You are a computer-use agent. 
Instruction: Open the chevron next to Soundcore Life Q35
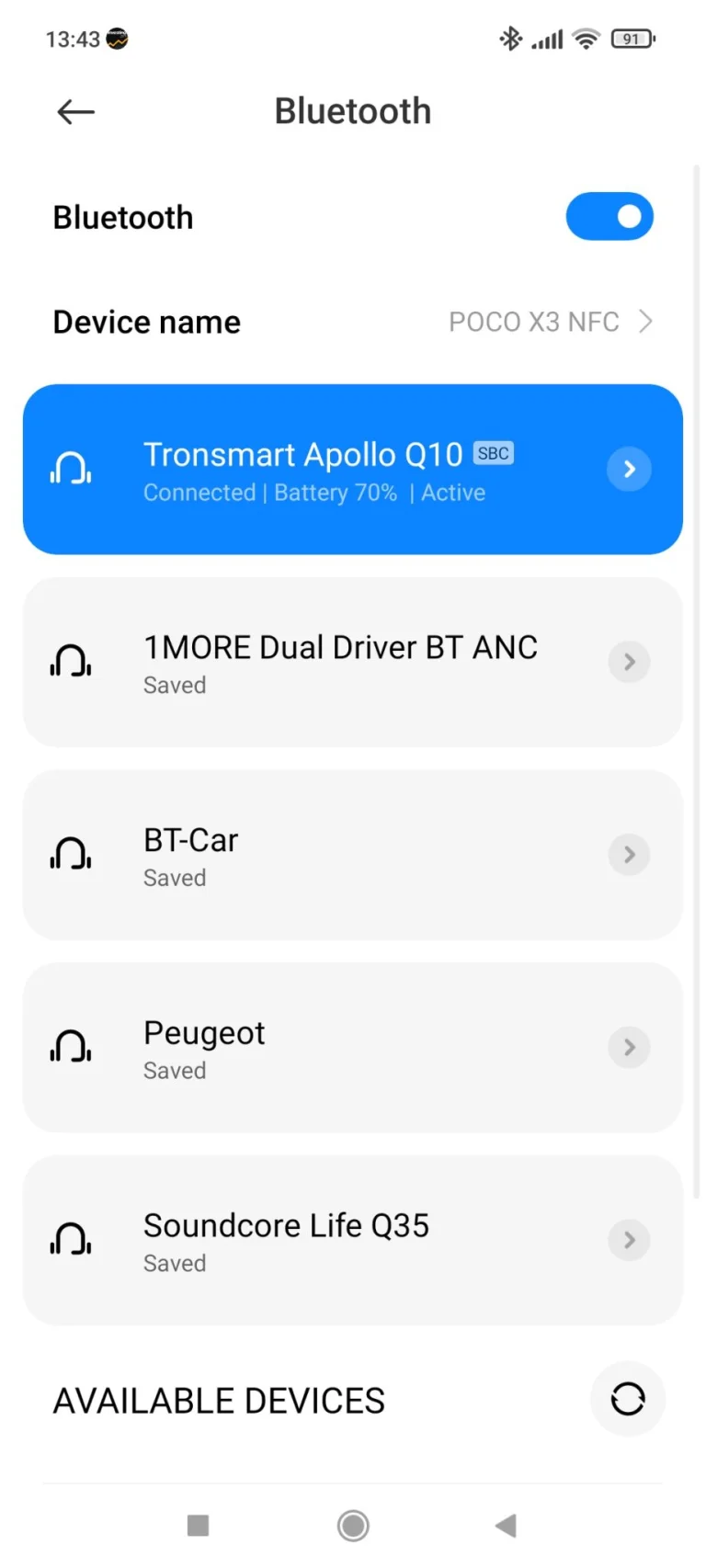pyautogui.click(x=629, y=1240)
